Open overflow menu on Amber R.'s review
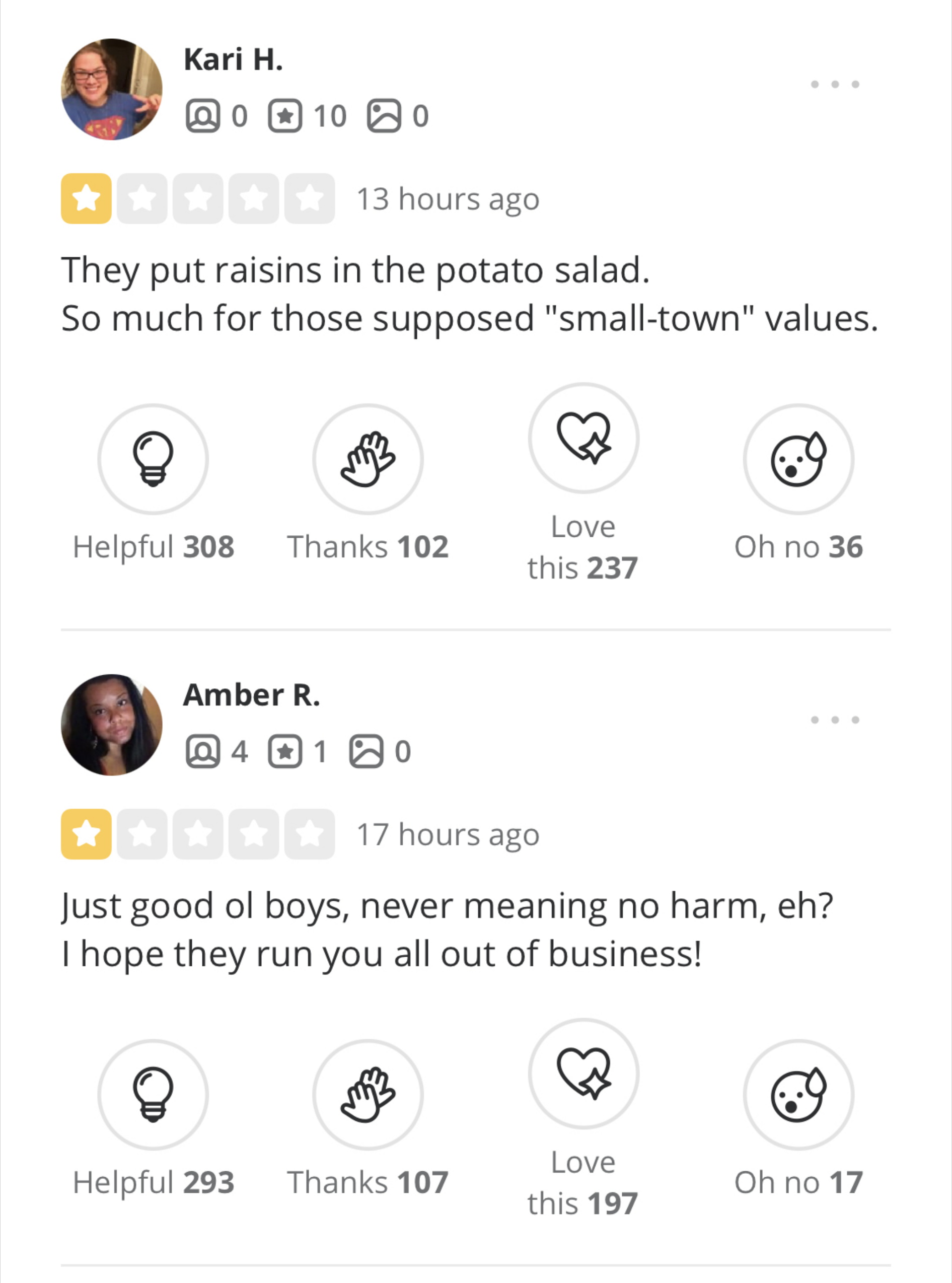 834,720
